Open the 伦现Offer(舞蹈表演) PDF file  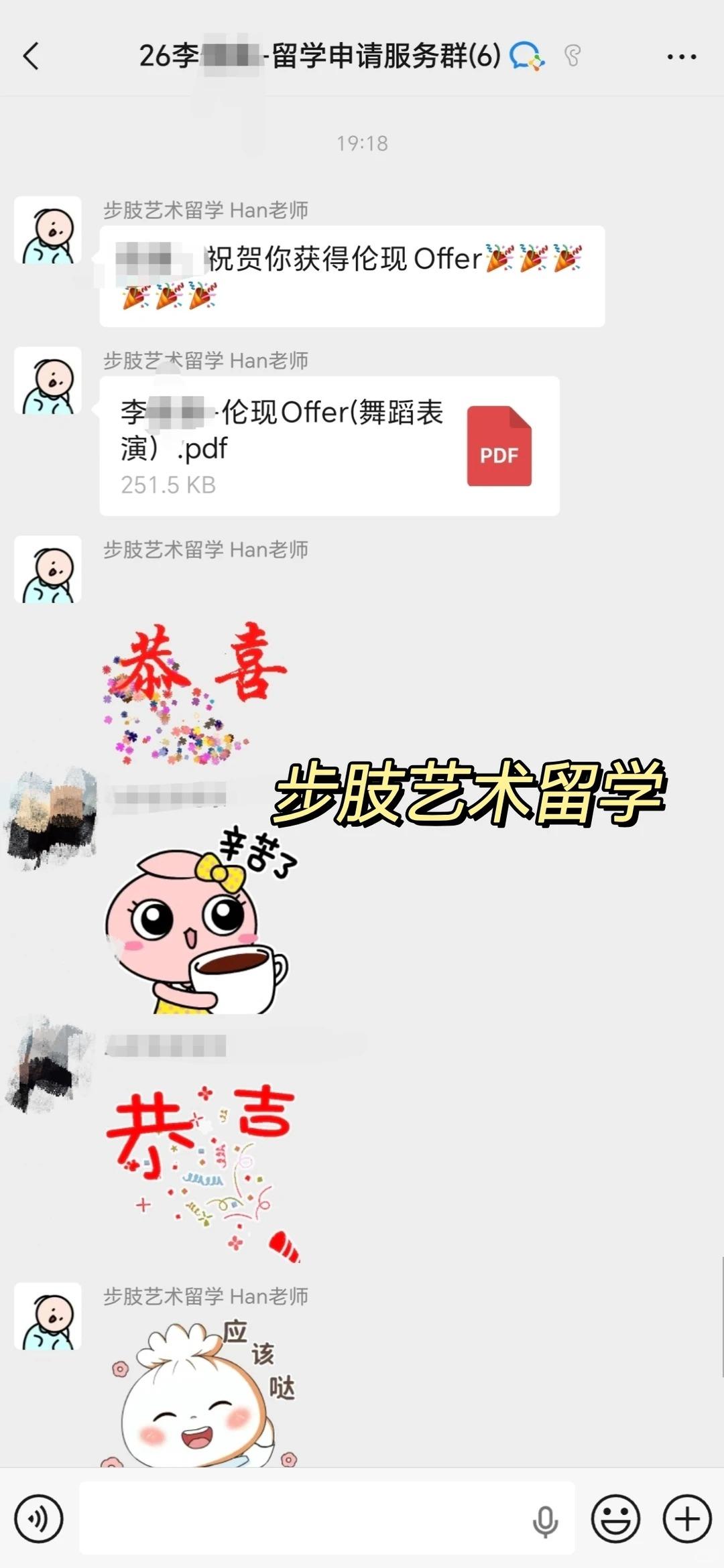pyautogui.click(x=329, y=446)
